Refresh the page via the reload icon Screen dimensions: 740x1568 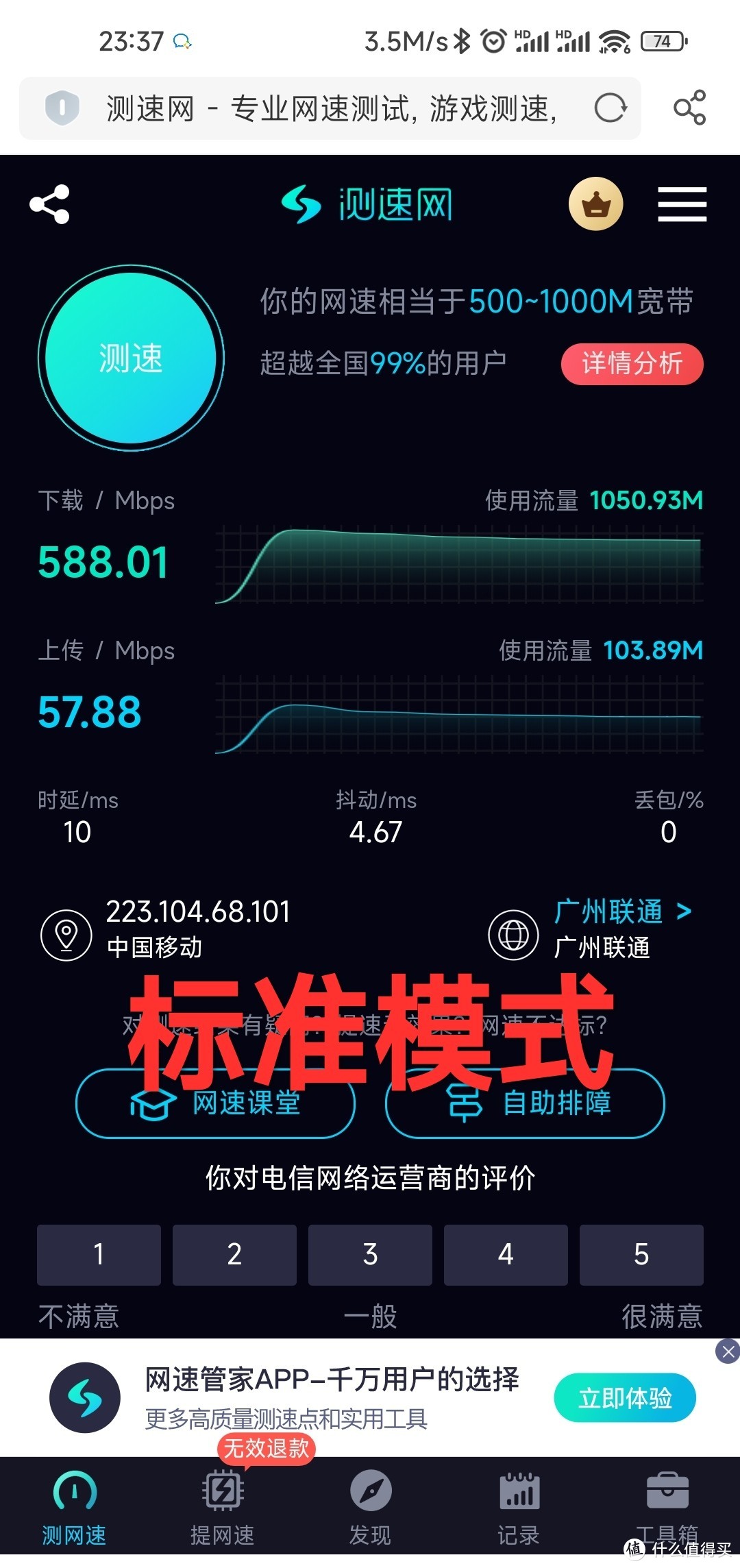pyautogui.click(x=608, y=108)
